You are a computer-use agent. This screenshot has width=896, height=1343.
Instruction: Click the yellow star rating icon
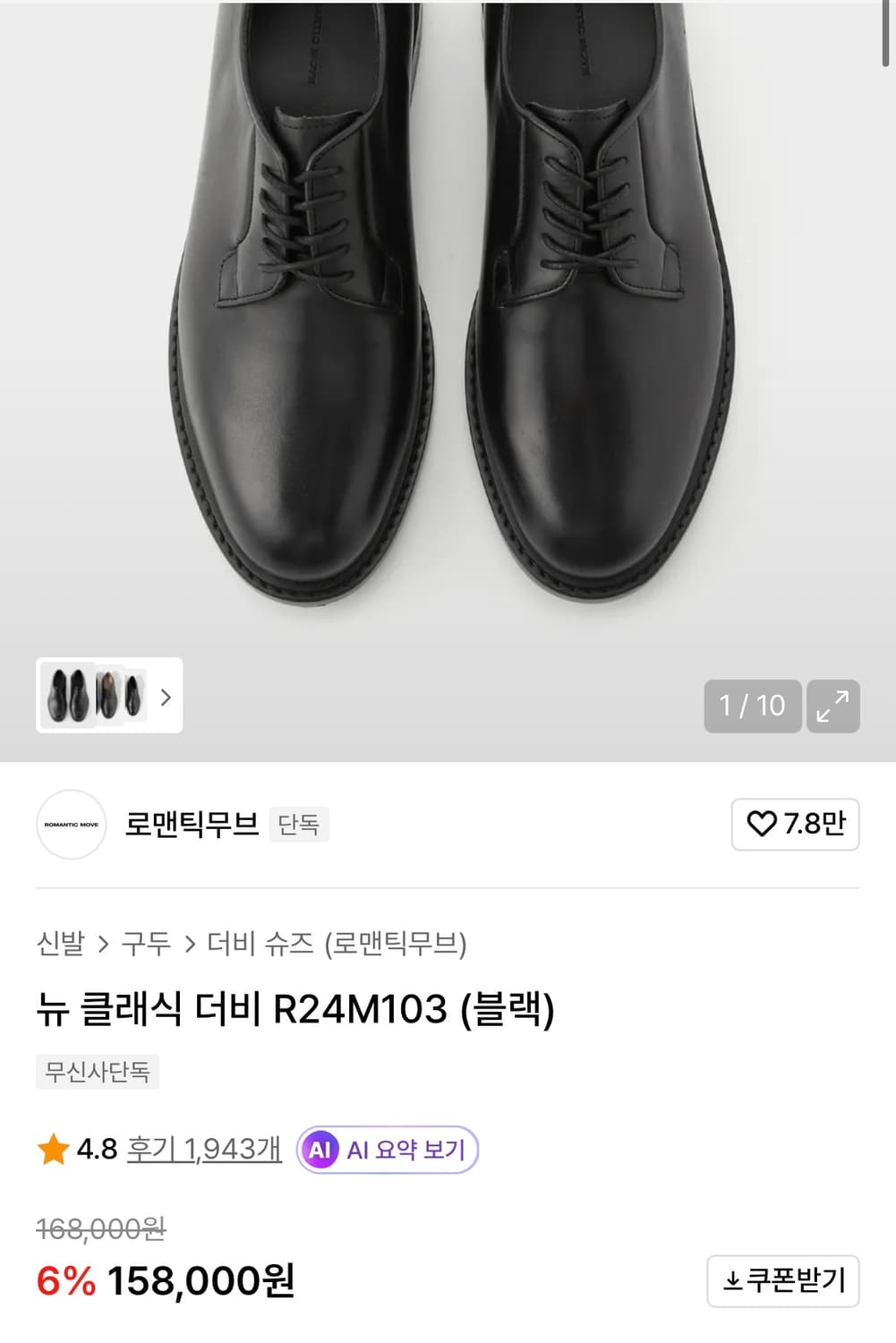tap(56, 1151)
